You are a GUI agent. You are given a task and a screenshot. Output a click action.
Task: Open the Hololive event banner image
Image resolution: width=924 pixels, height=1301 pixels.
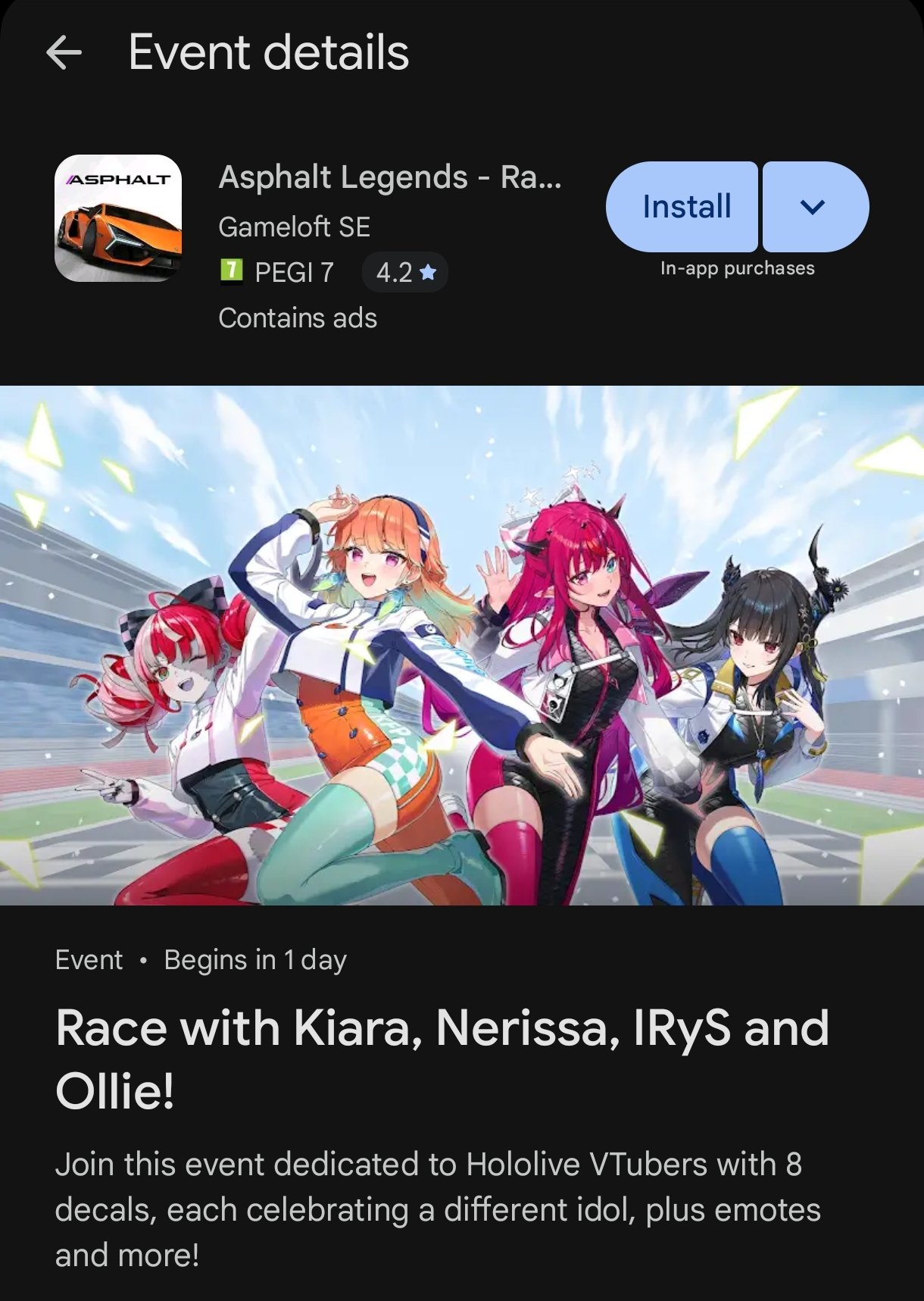[x=462, y=646]
